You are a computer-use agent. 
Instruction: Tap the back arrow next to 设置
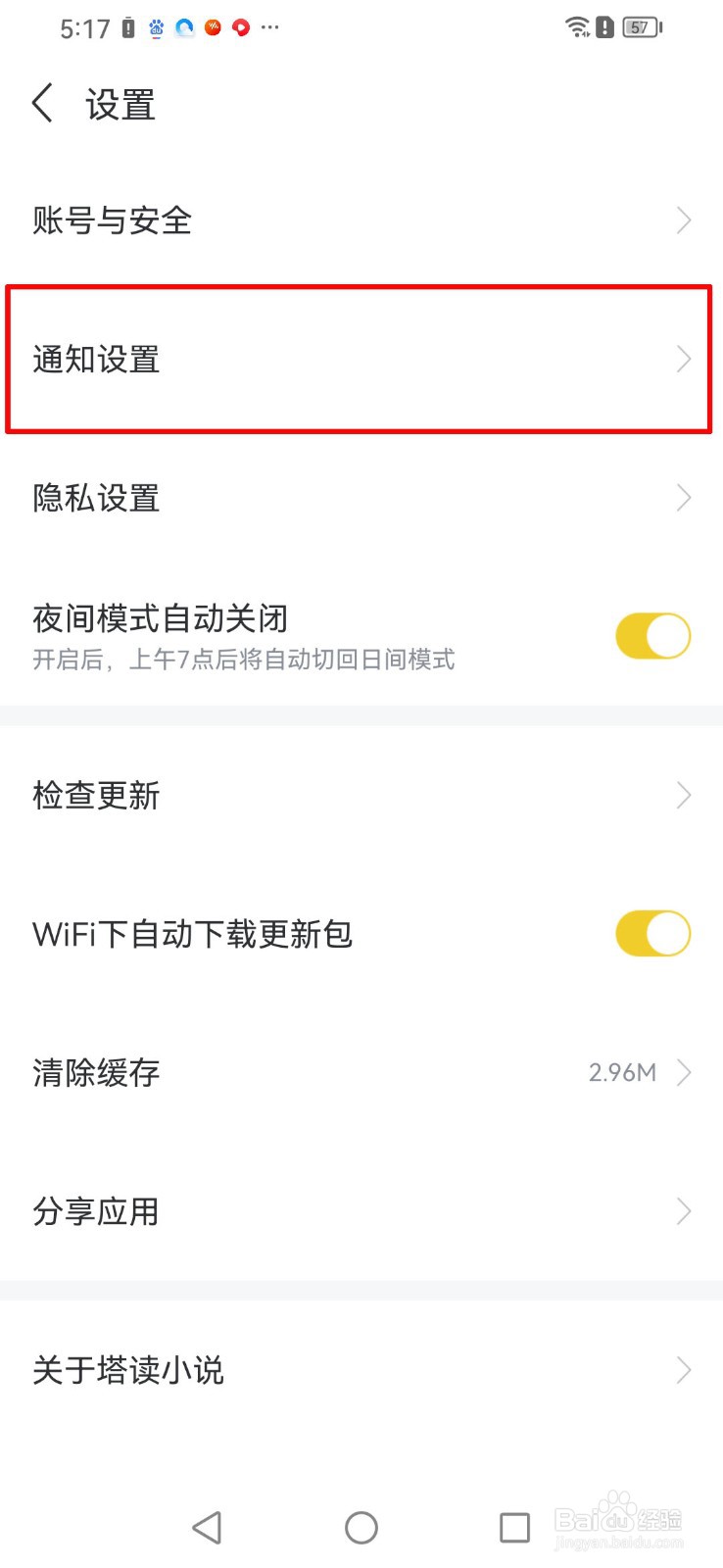(x=41, y=102)
